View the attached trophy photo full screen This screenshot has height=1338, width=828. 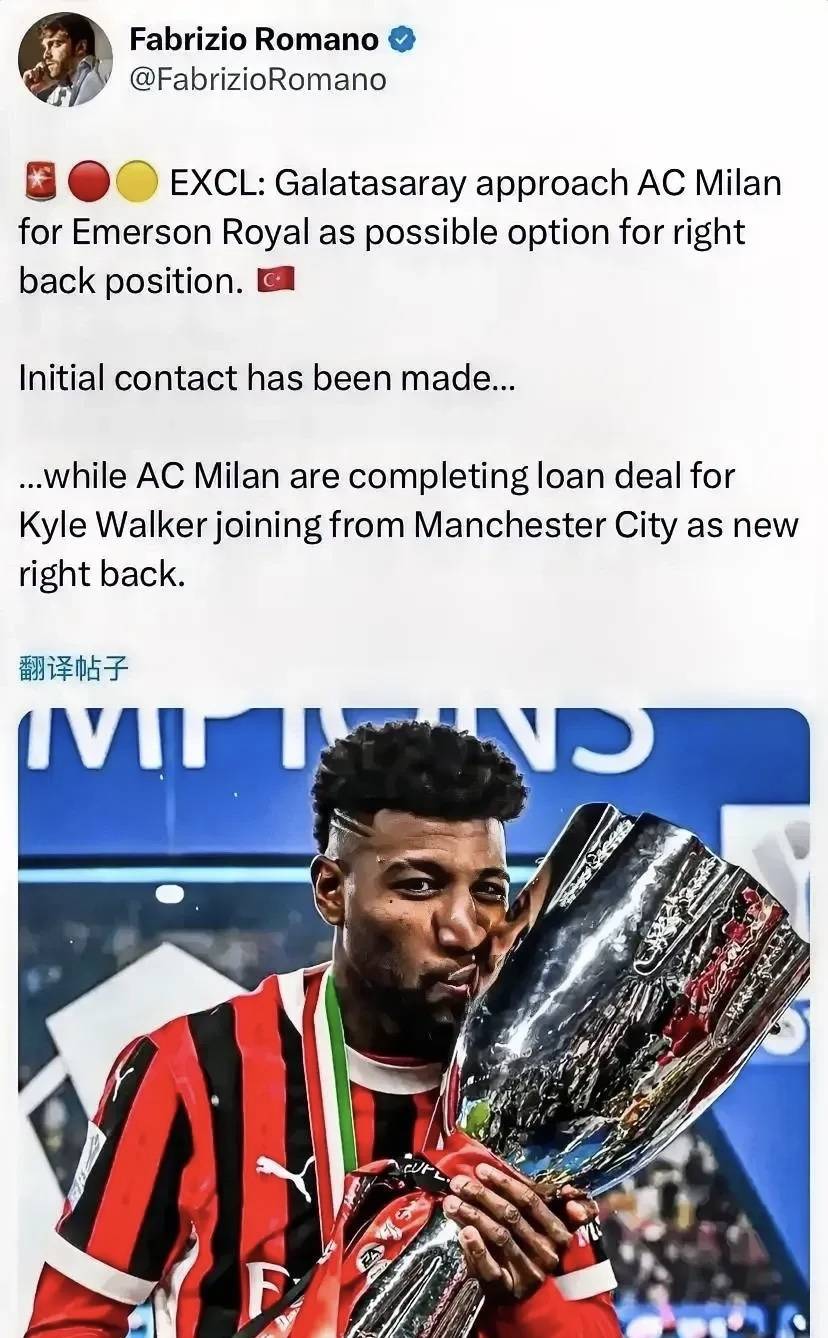(414, 1020)
